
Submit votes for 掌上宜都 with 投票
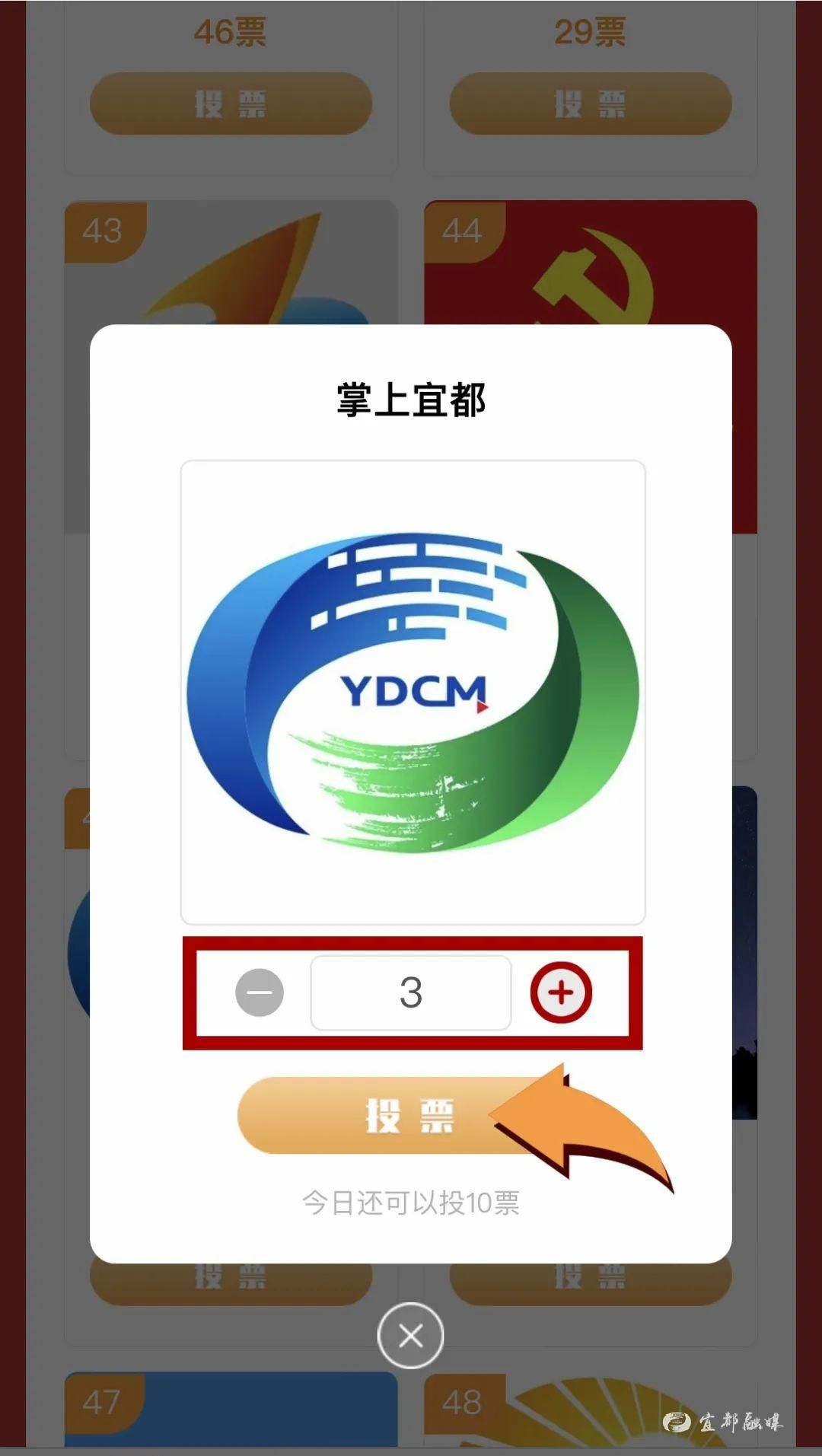click(396, 1116)
